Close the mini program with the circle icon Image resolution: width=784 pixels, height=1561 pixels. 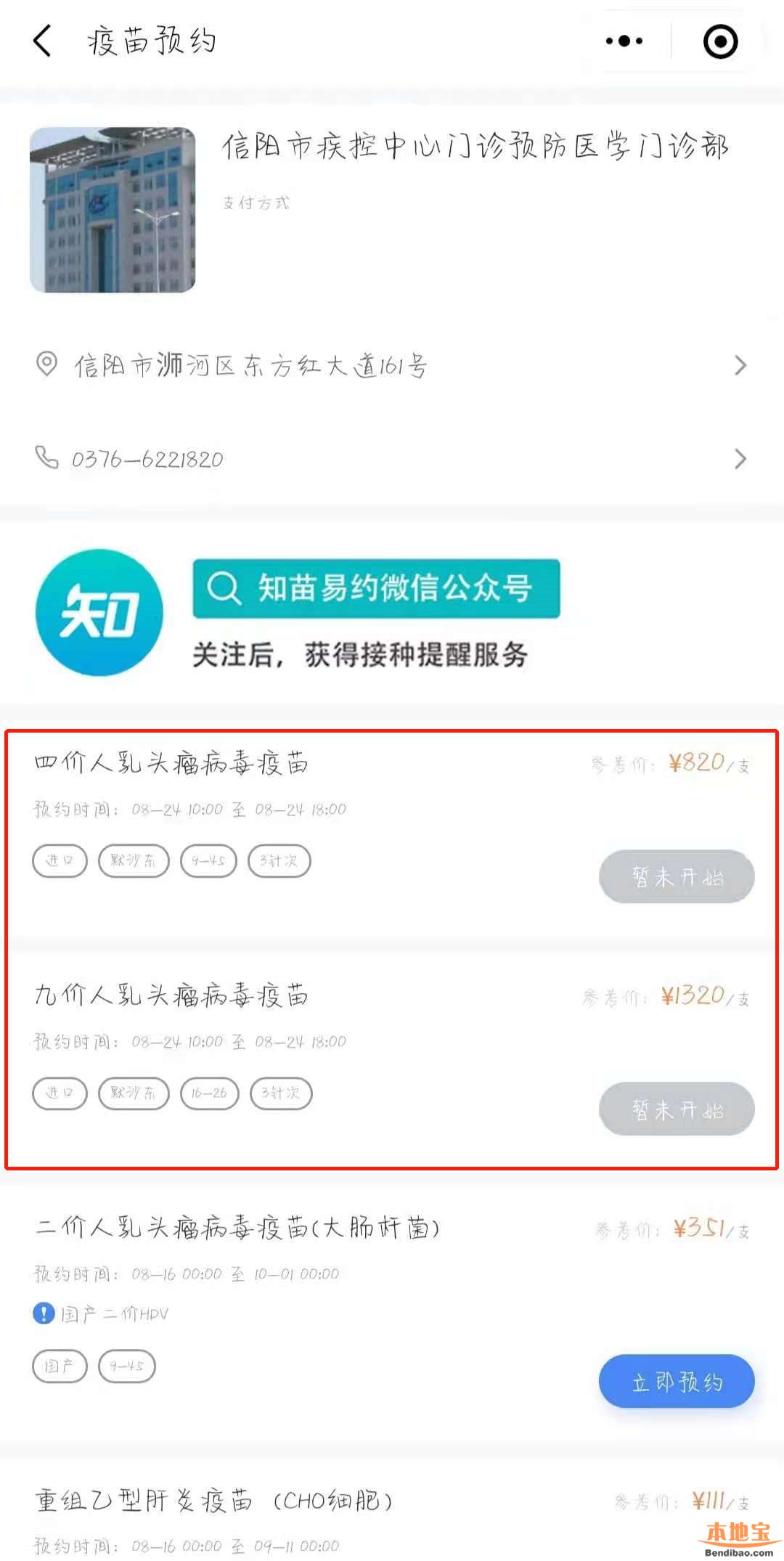point(720,41)
